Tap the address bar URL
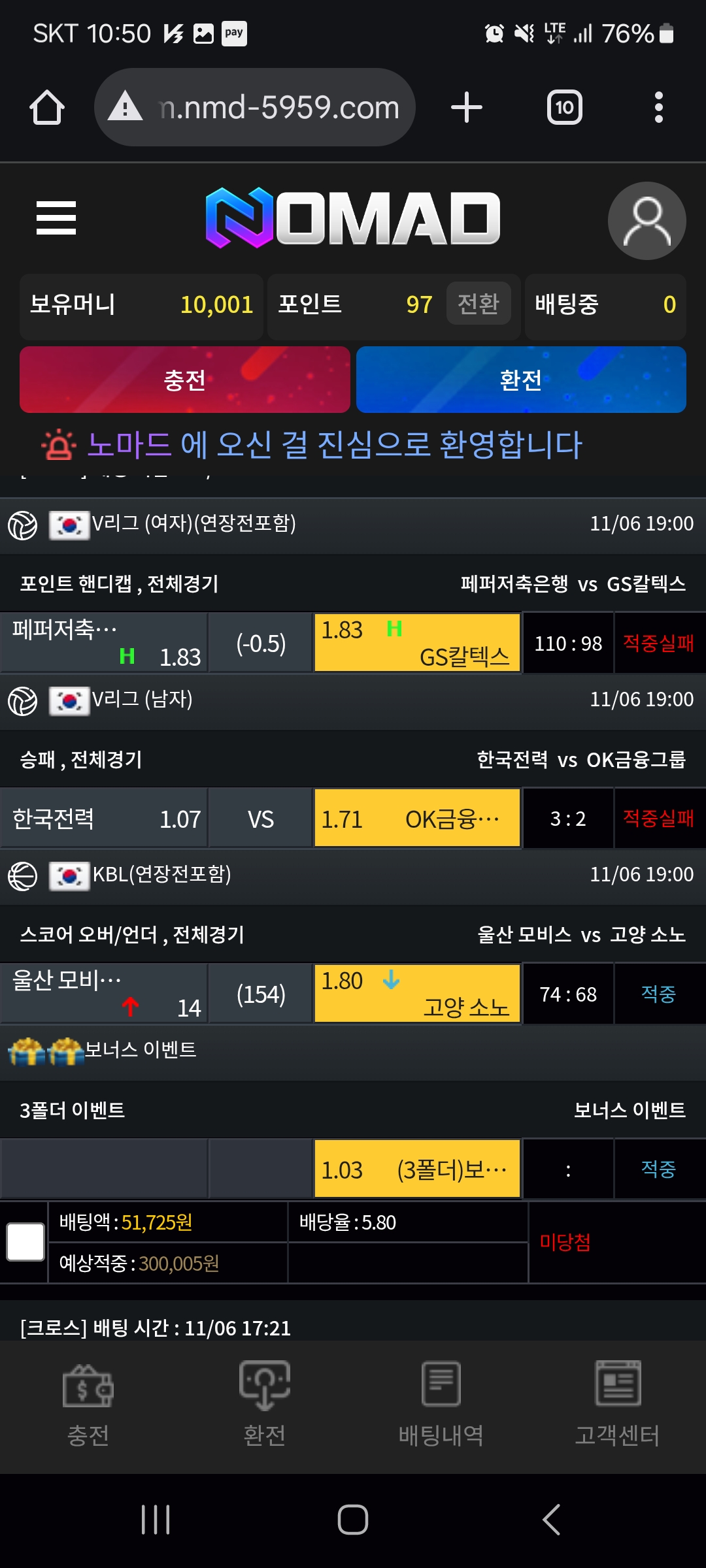The height and width of the screenshot is (1568, 706). [x=278, y=108]
